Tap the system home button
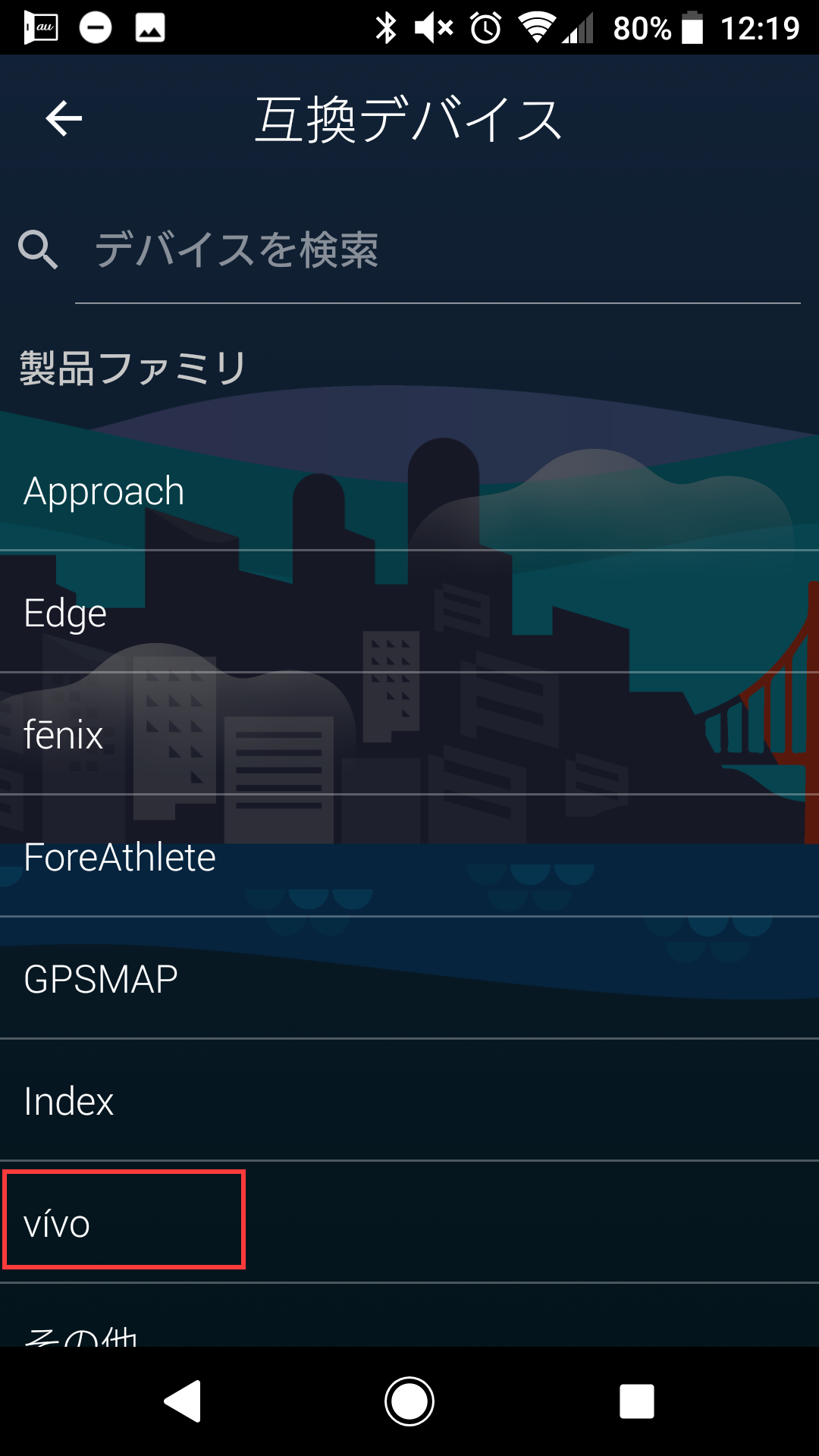 click(409, 1401)
